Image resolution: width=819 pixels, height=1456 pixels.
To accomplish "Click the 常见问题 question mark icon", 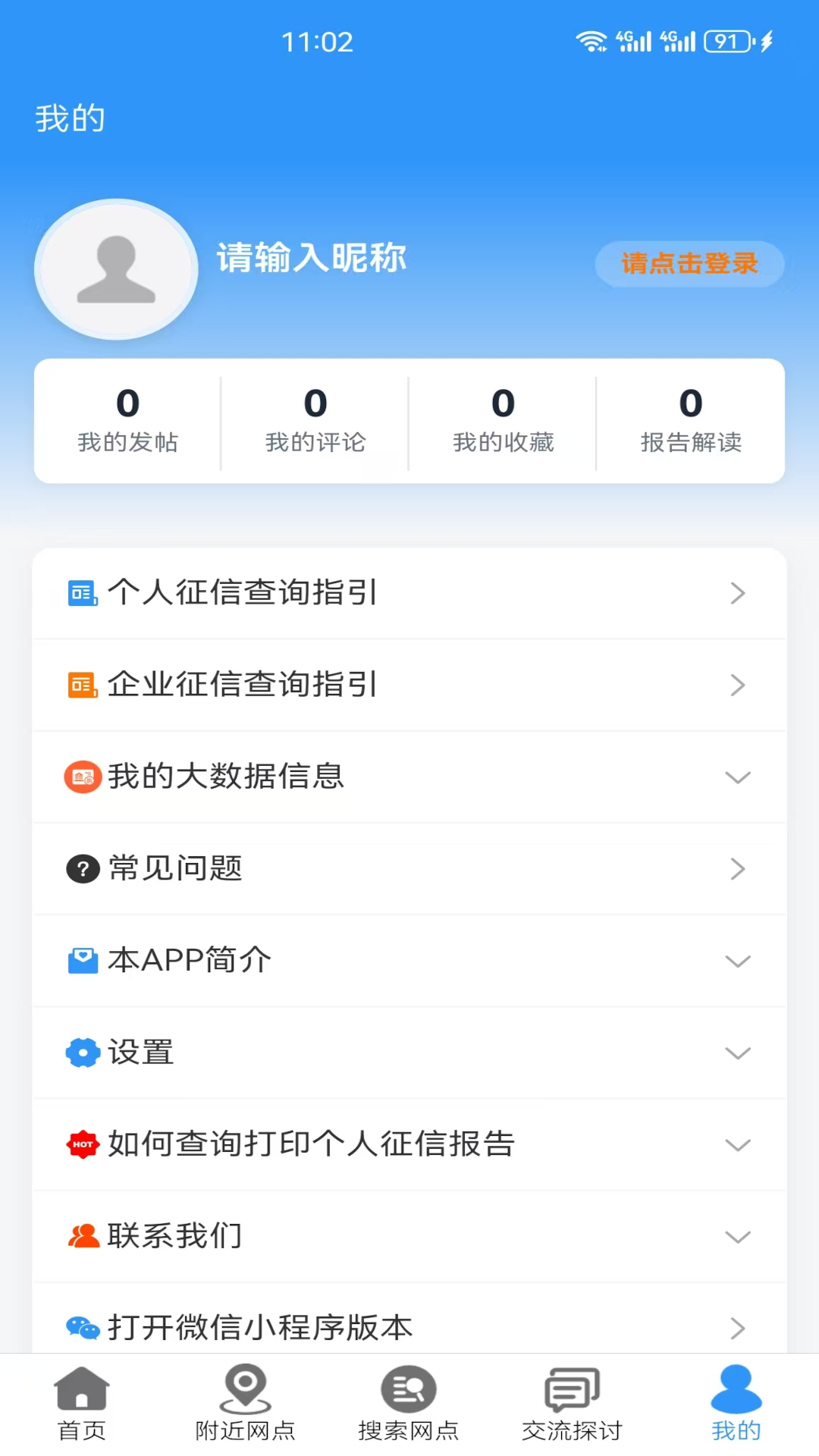I will click(x=82, y=868).
